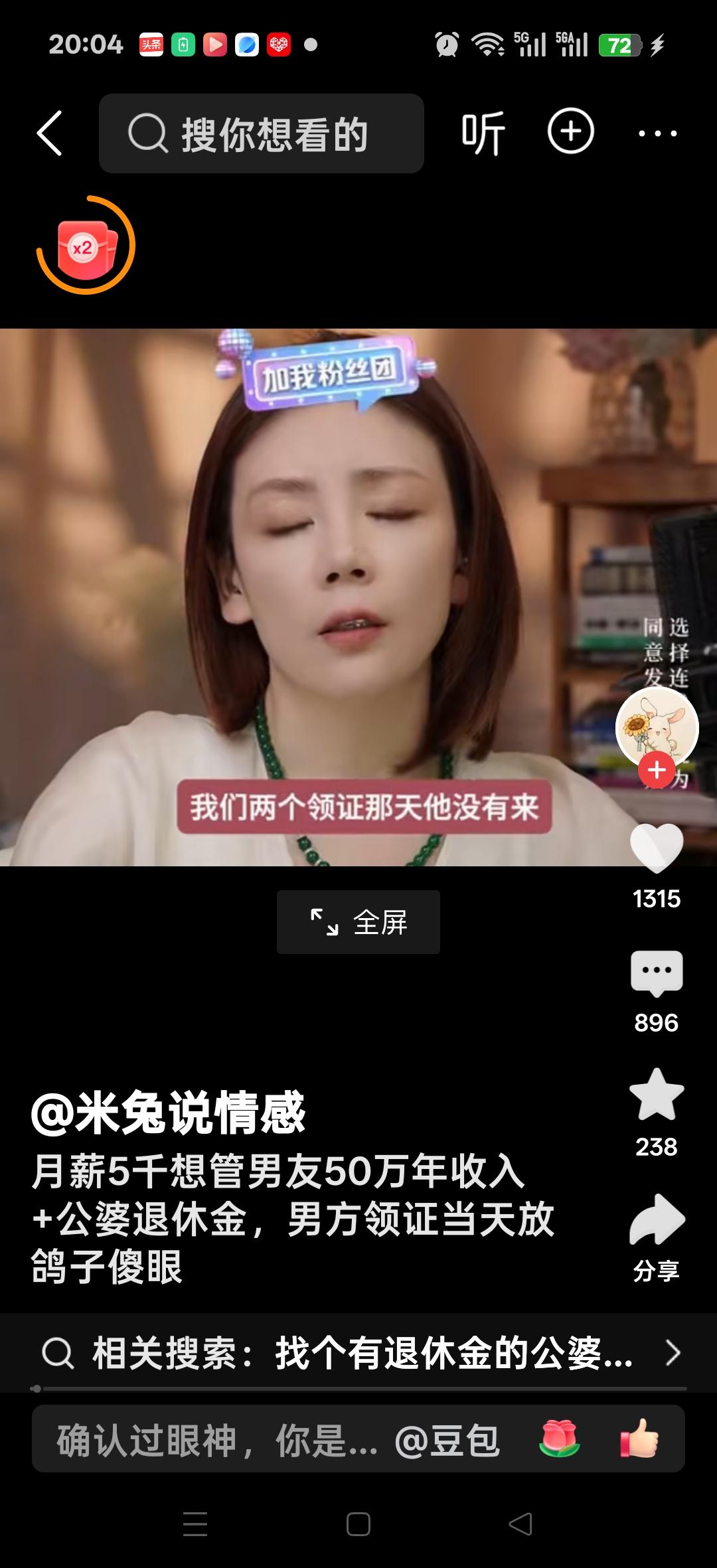Send the thumbs-up emoji quick reaction
Image resolution: width=717 pixels, height=1568 pixels.
(x=639, y=1439)
